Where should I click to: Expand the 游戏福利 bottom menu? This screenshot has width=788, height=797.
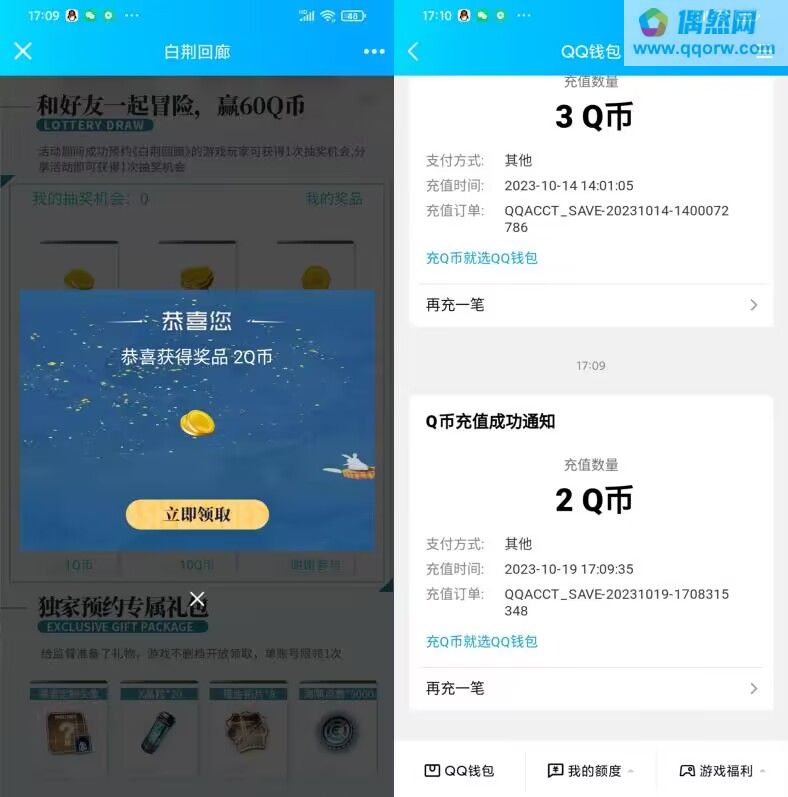pyautogui.click(x=723, y=771)
